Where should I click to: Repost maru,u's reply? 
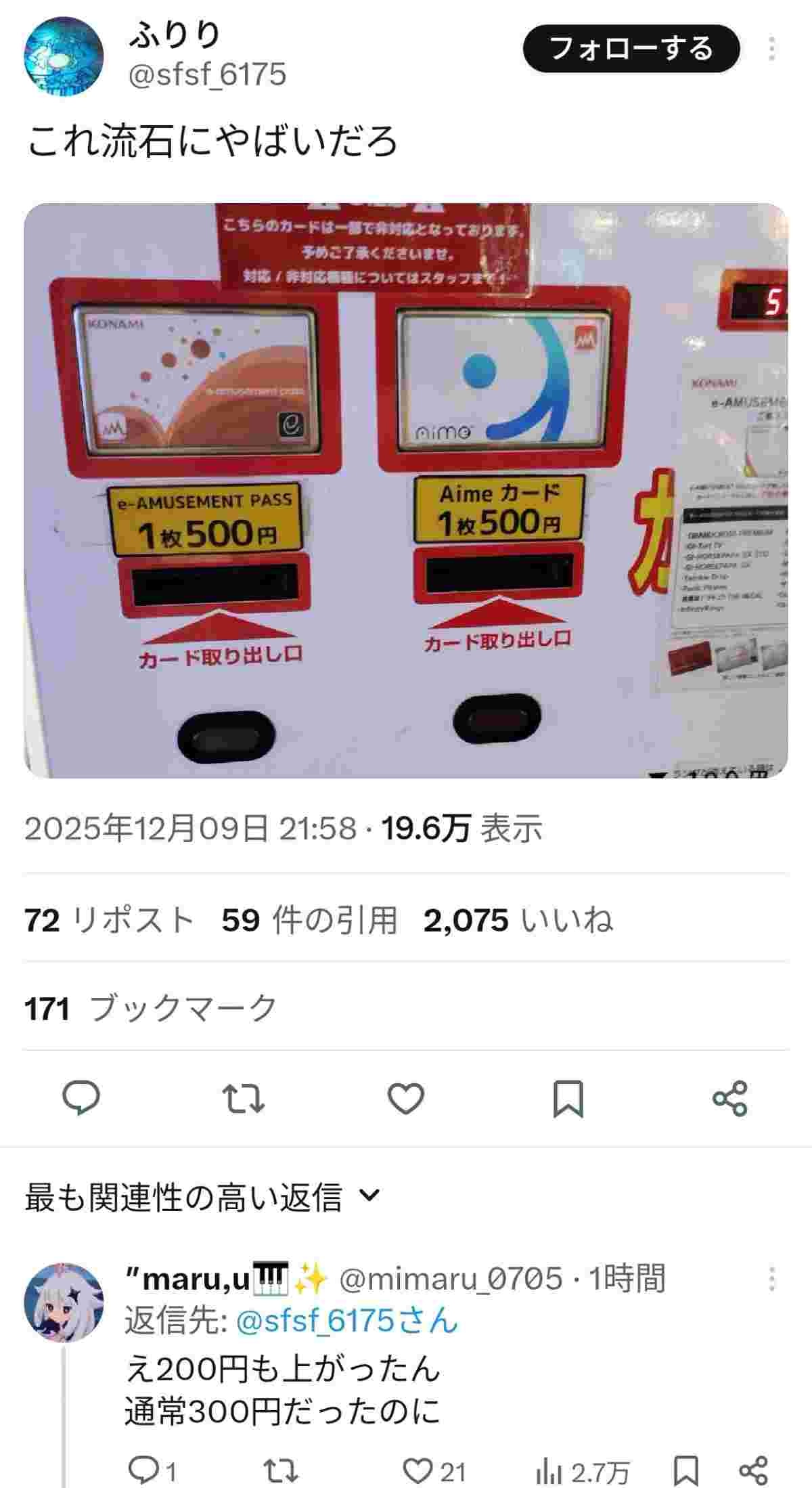[x=280, y=1470]
